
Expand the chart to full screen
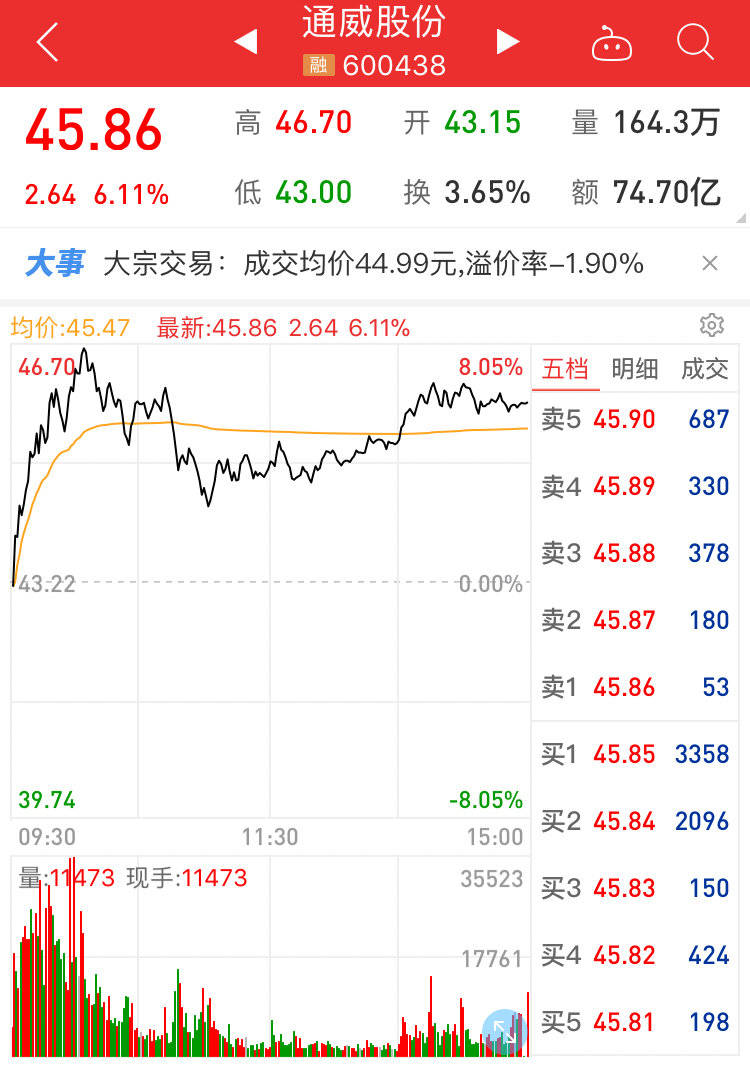[504, 1032]
